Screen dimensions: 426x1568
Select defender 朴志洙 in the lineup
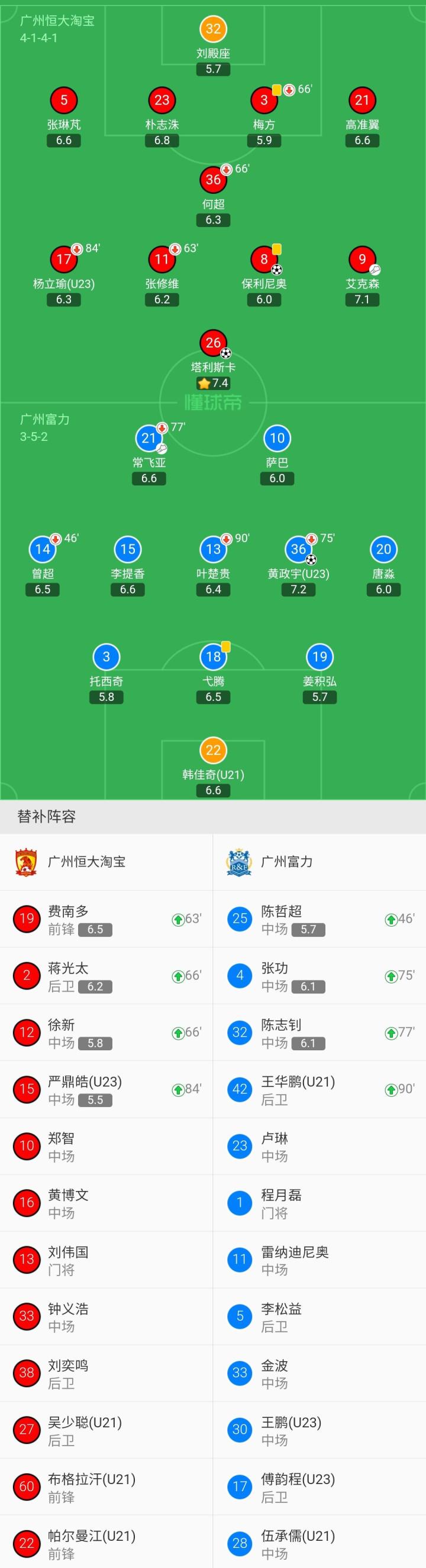pos(162,118)
